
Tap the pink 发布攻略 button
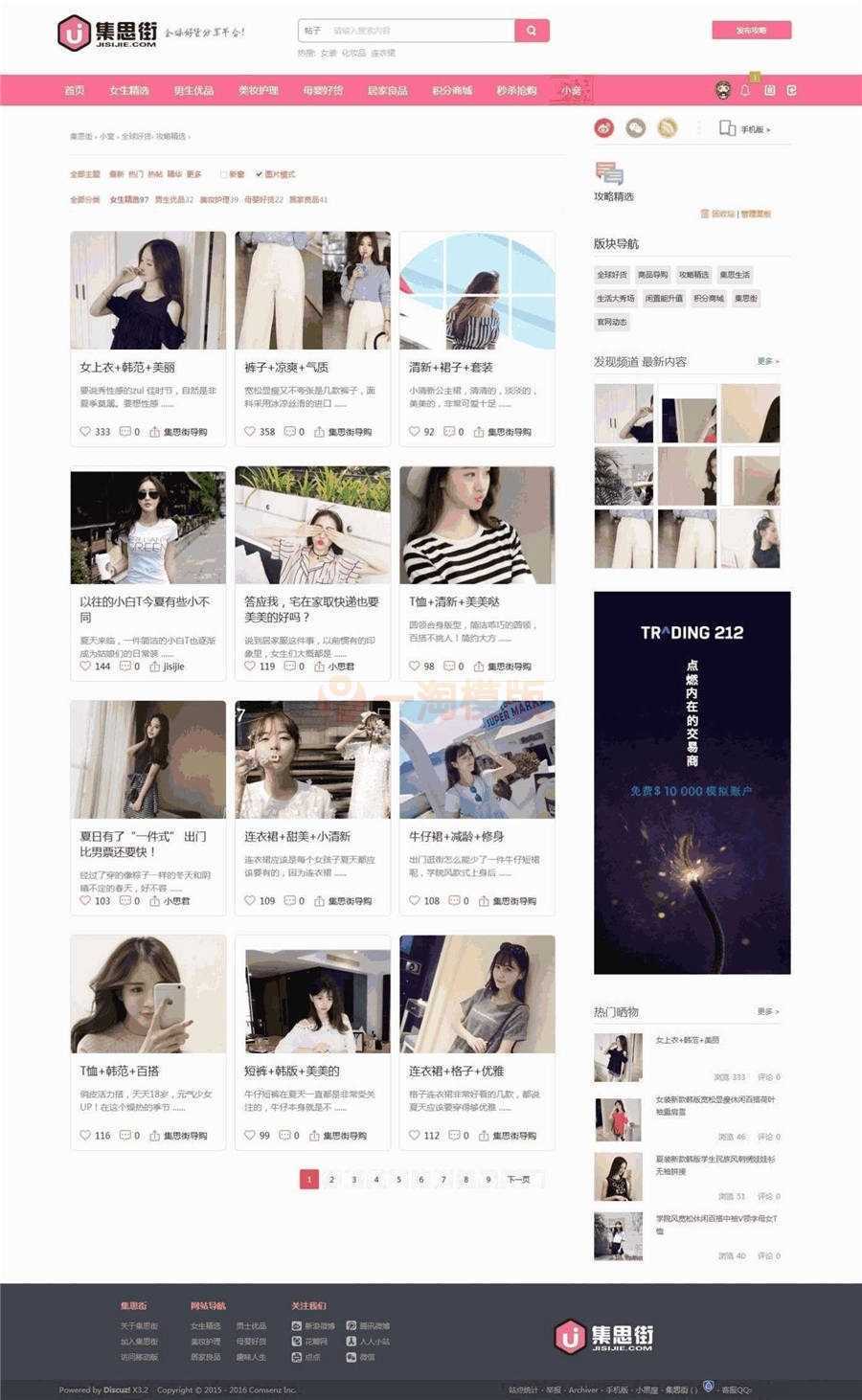[x=752, y=30]
